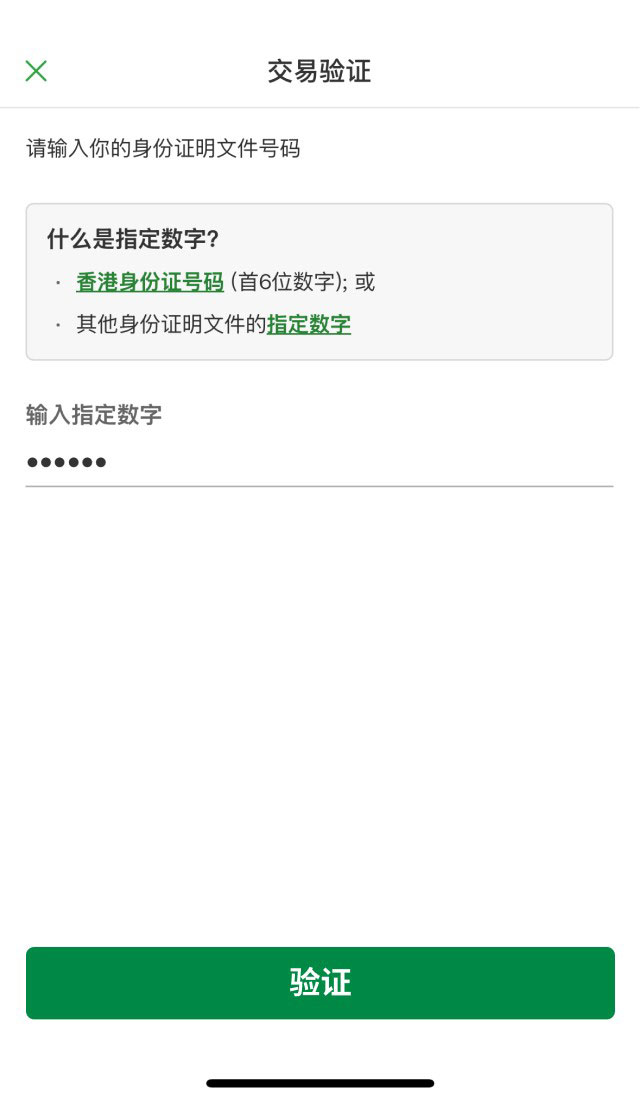Open the underlined 指定数字 link
Image resolution: width=640 pixels, height=1100 pixels.
309,324
